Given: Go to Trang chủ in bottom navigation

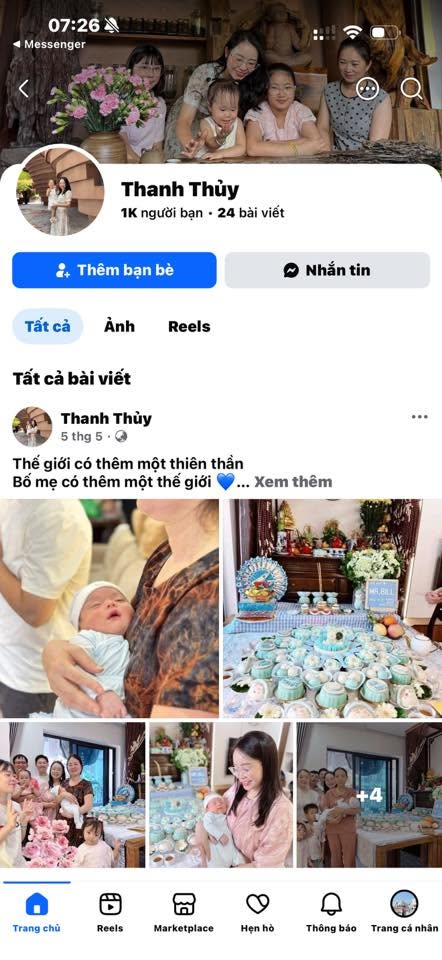Looking at the screenshot, I should coord(37,912).
